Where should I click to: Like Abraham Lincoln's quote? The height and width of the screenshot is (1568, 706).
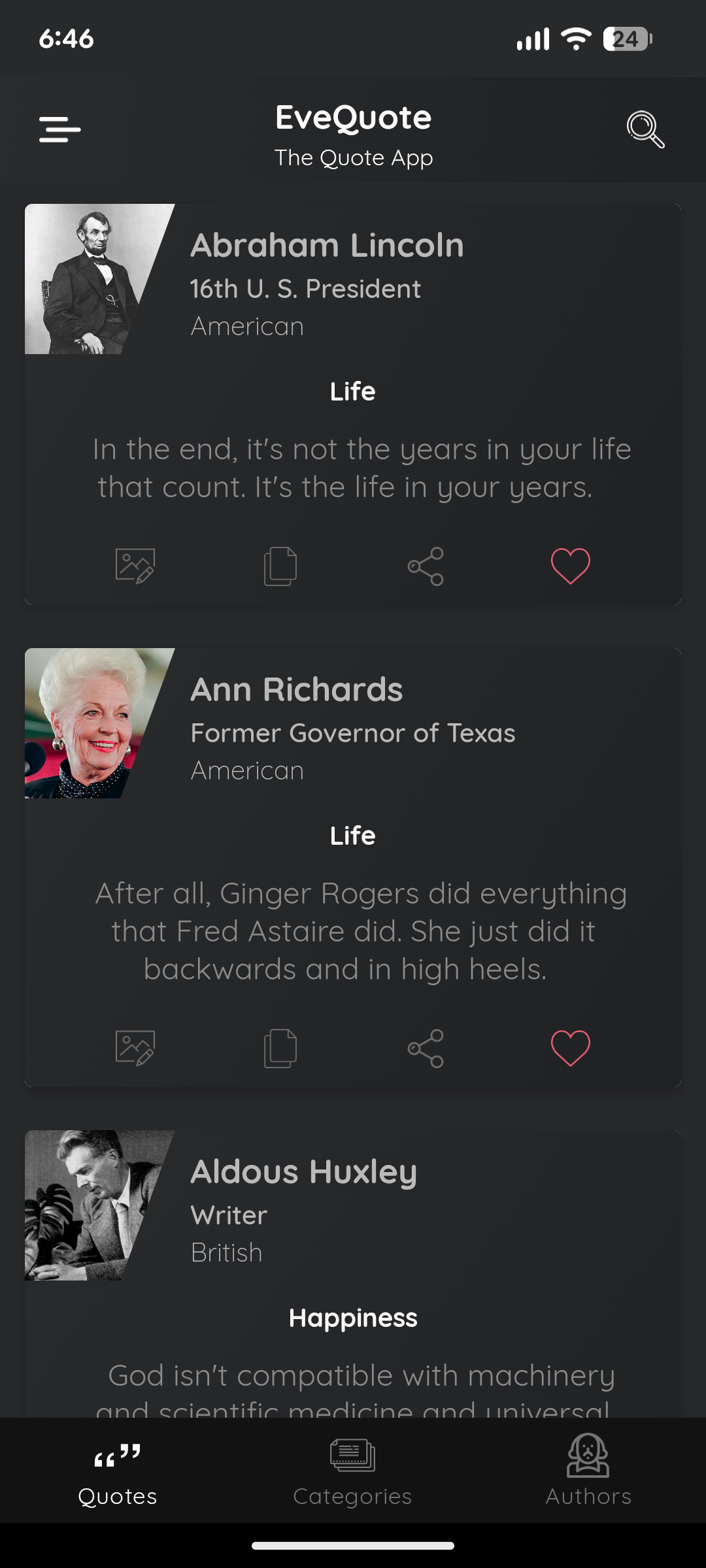(x=571, y=566)
